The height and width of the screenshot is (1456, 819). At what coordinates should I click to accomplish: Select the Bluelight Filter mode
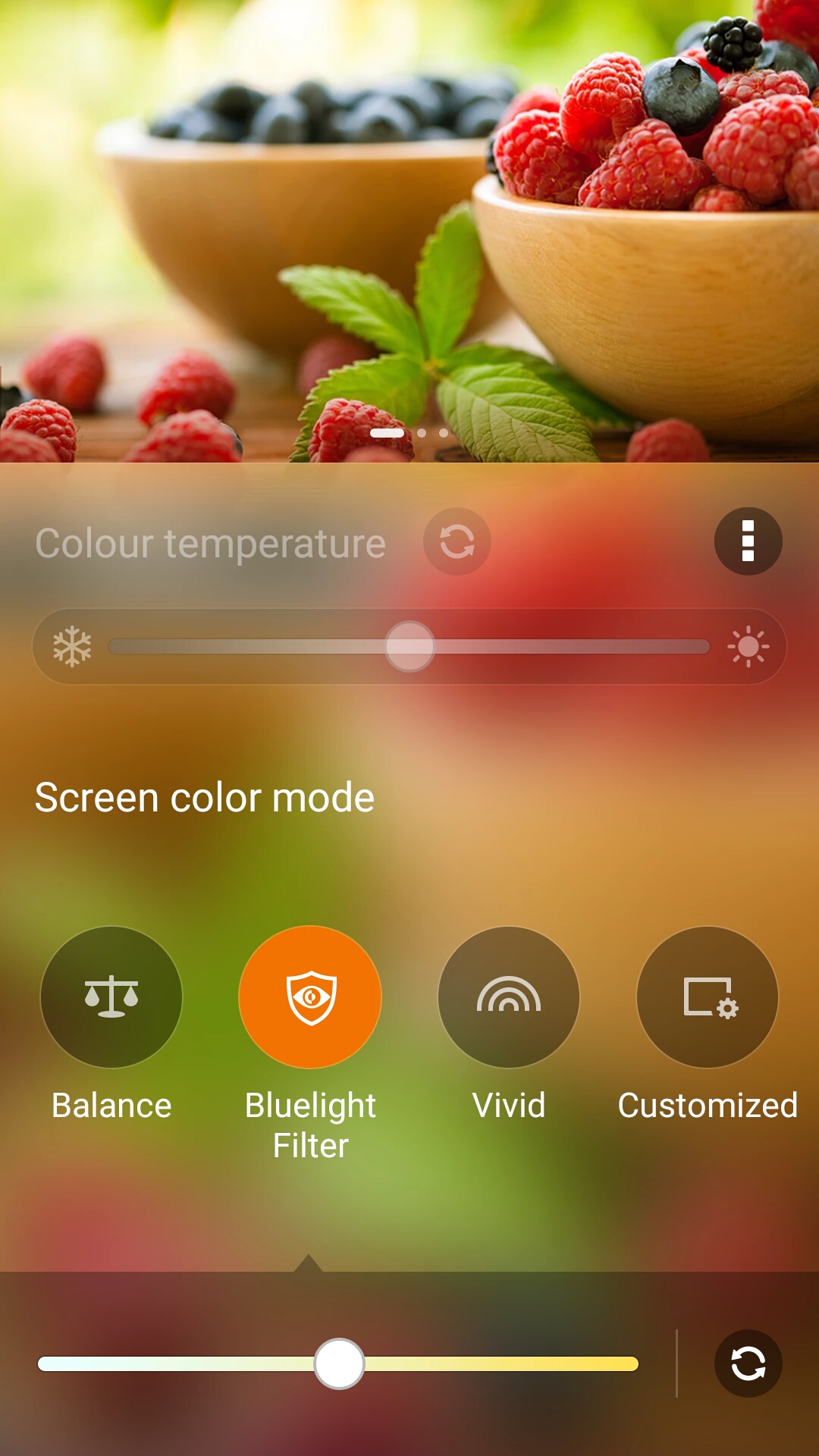310,997
